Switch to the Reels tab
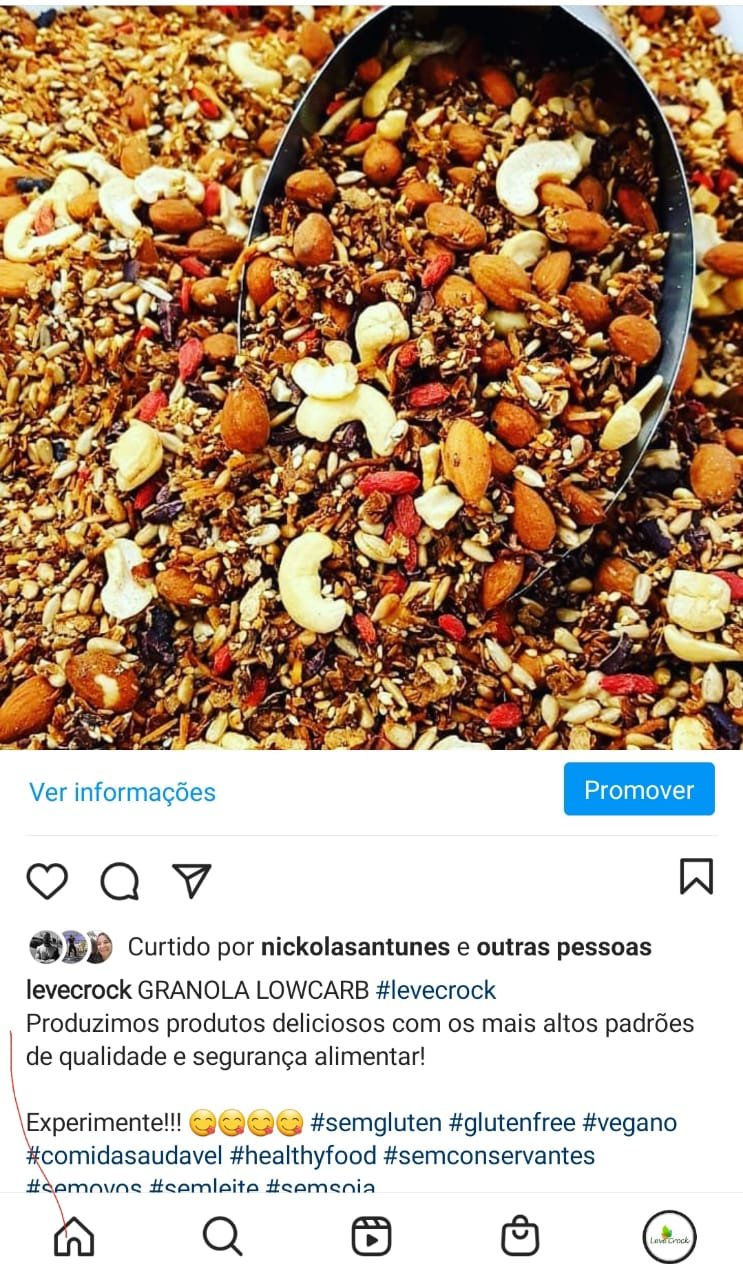Screen dimensions: 743x1280 [371, 1237]
